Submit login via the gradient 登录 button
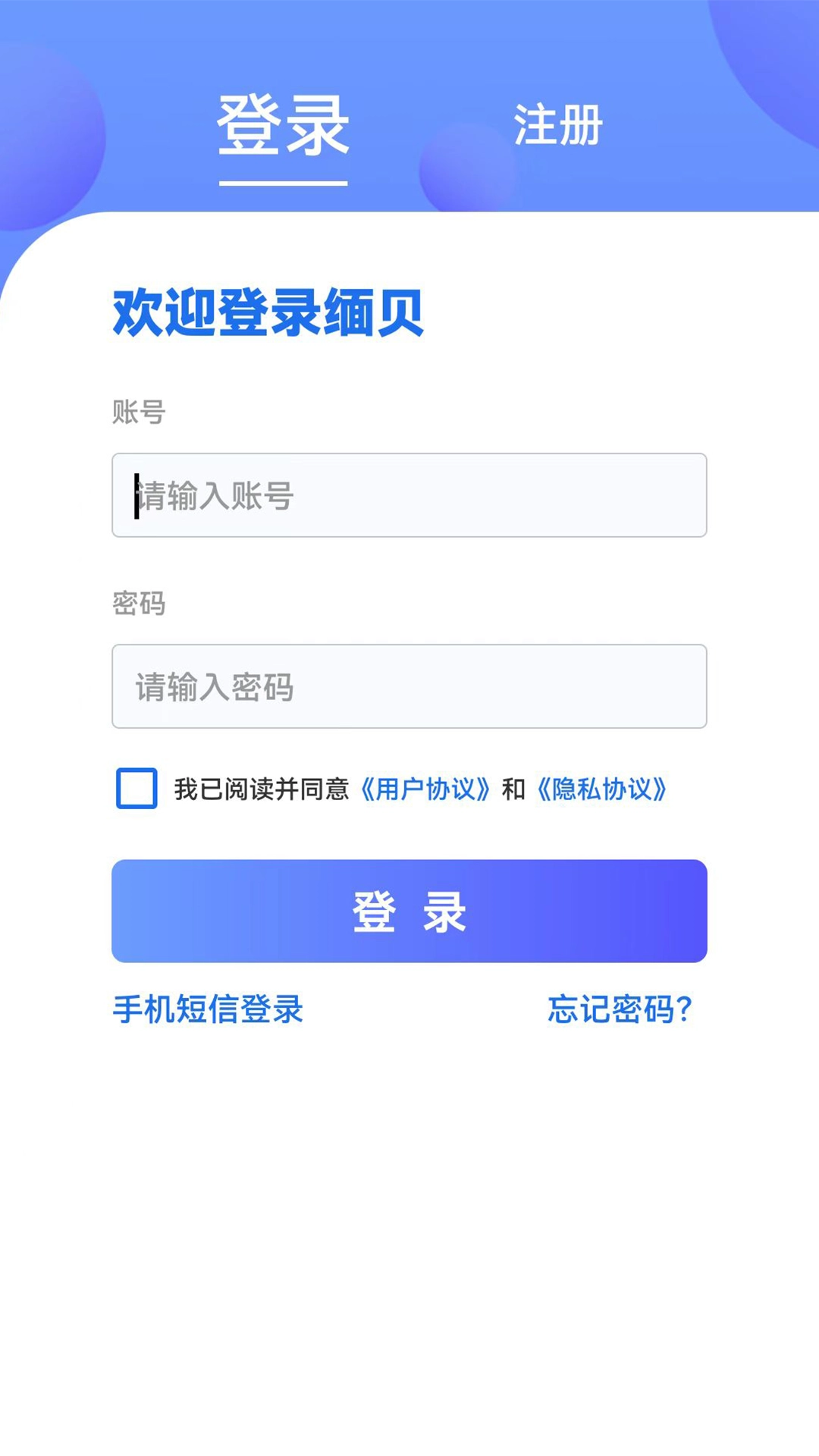The image size is (819, 1456). [409, 910]
